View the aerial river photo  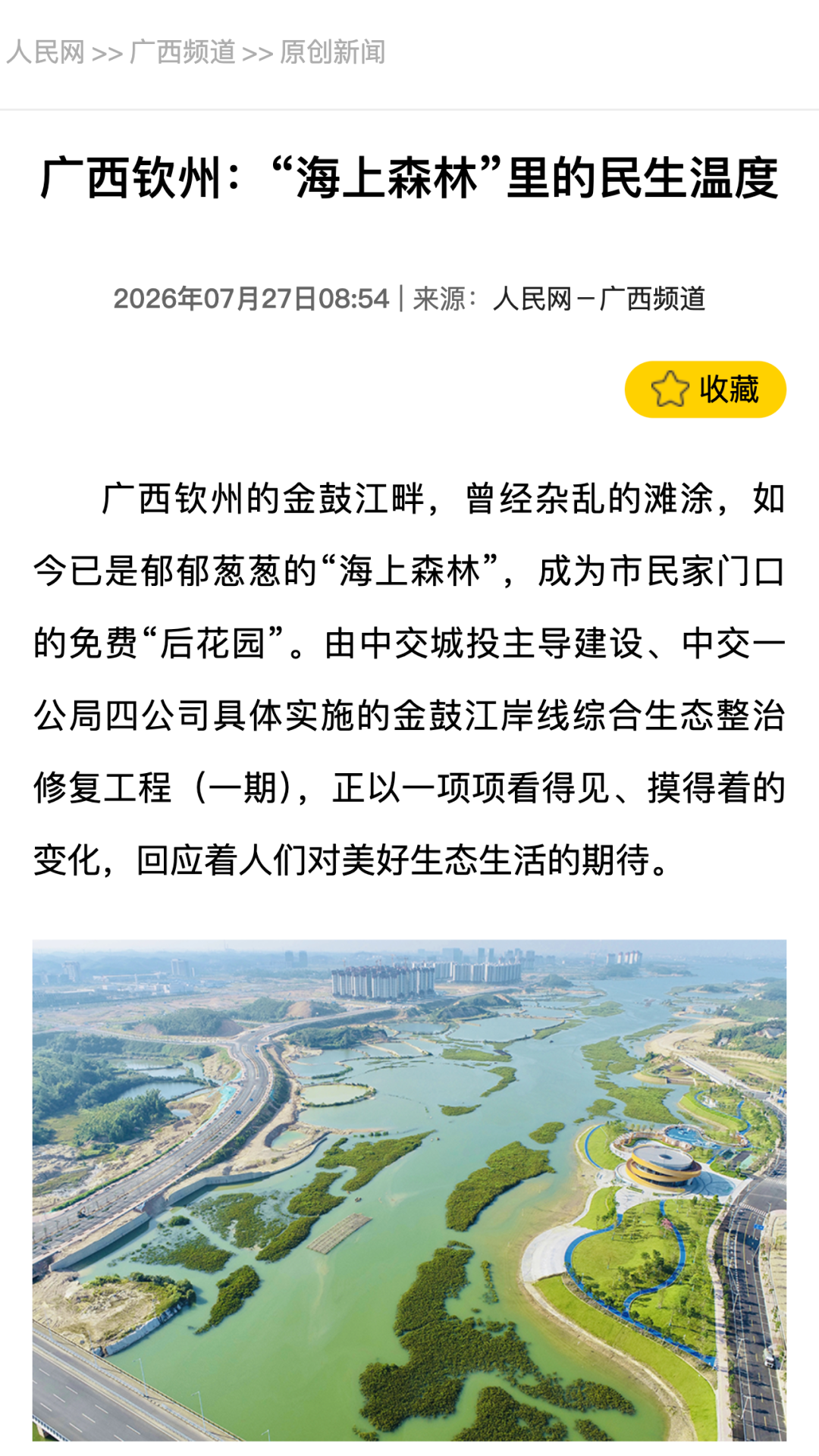409,1190
